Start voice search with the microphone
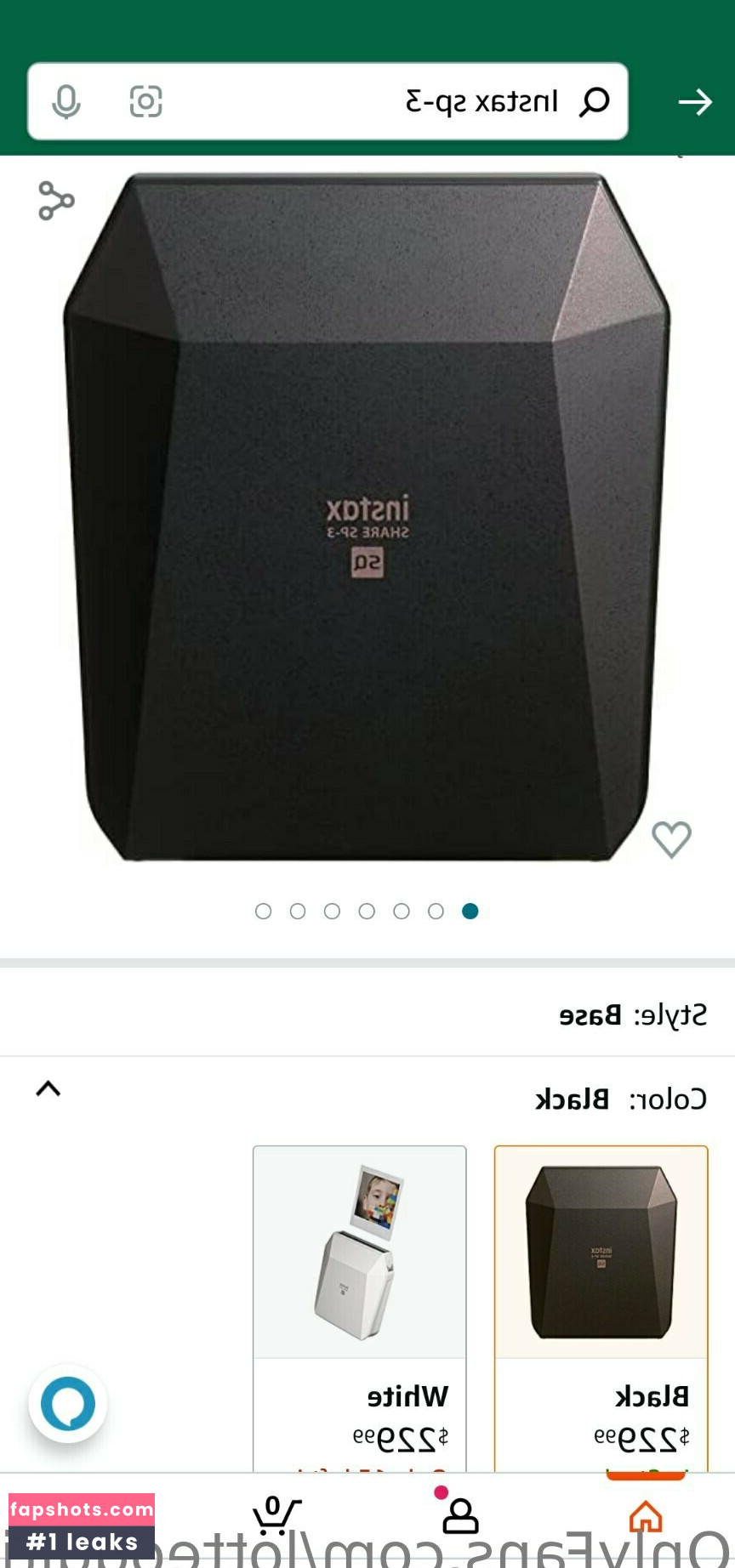The height and width of the screenshot is (1568, 735). (x=66, y=102)
